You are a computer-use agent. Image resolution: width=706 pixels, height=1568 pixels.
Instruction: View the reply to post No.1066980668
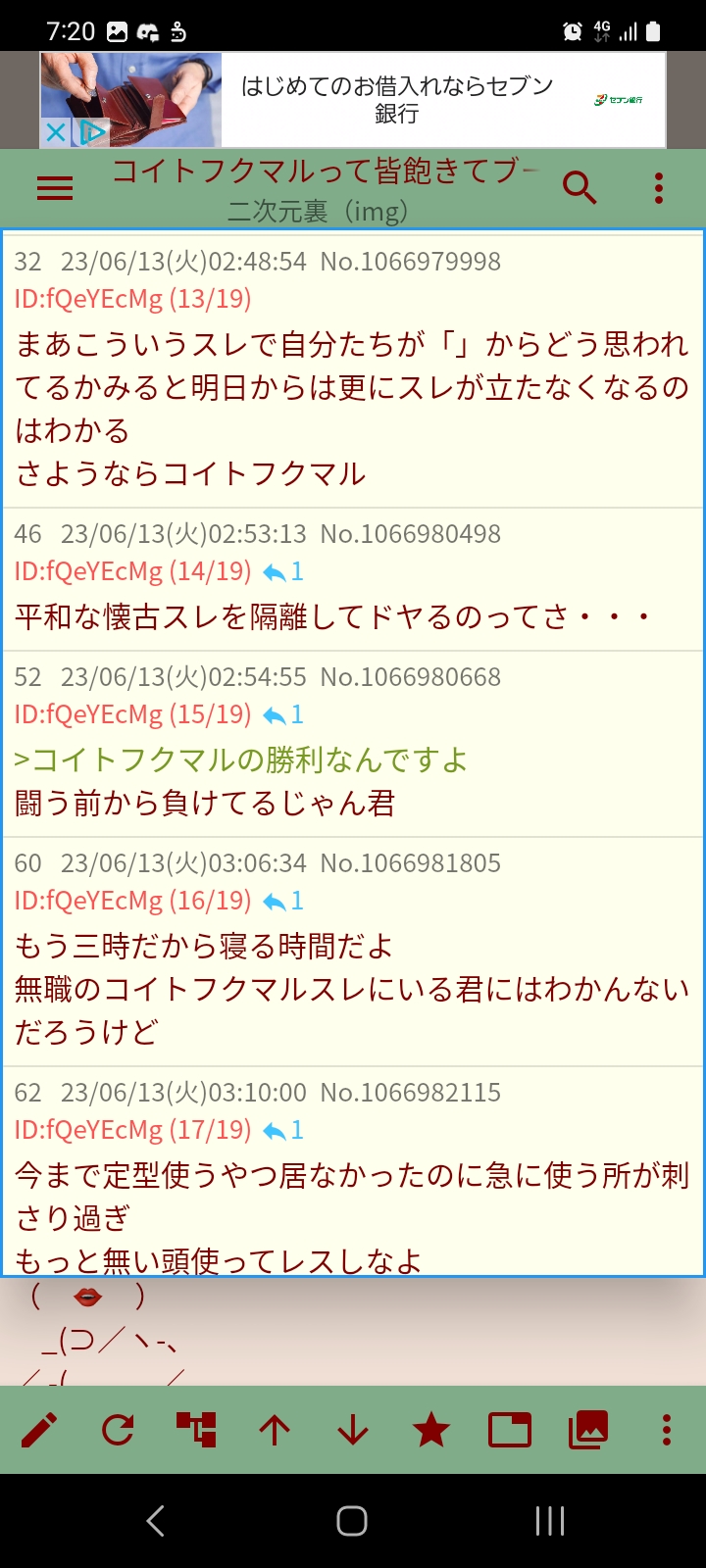coord(283,714)
